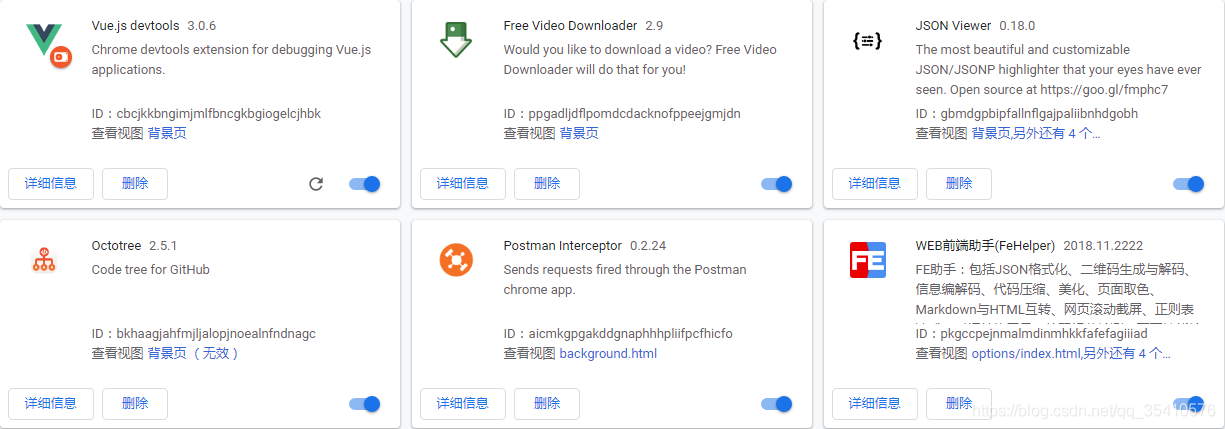Open 背景页 link for Free Video Downloader
Image resolution: width=1225 pixels, height=429 pixels.
click(x=579, y=133)
